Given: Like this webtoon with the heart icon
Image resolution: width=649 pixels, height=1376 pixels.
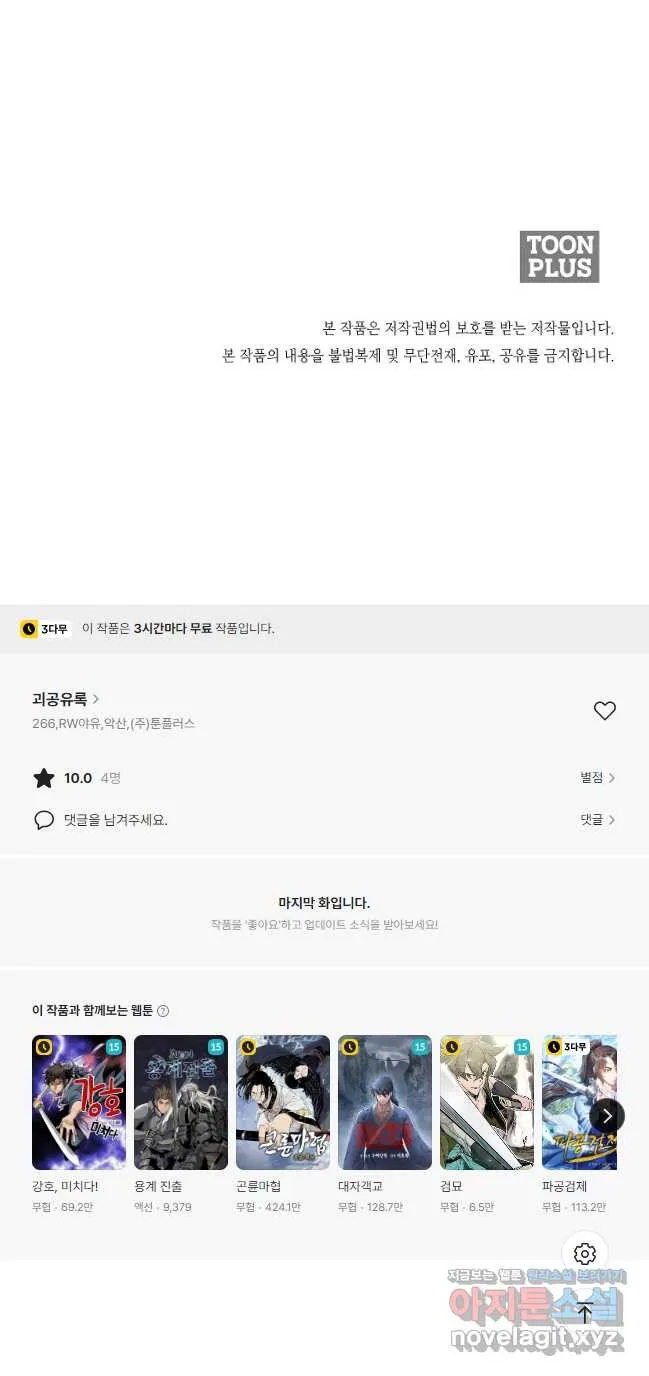Looking at the screenshot, I should click(x=605, y=711).
